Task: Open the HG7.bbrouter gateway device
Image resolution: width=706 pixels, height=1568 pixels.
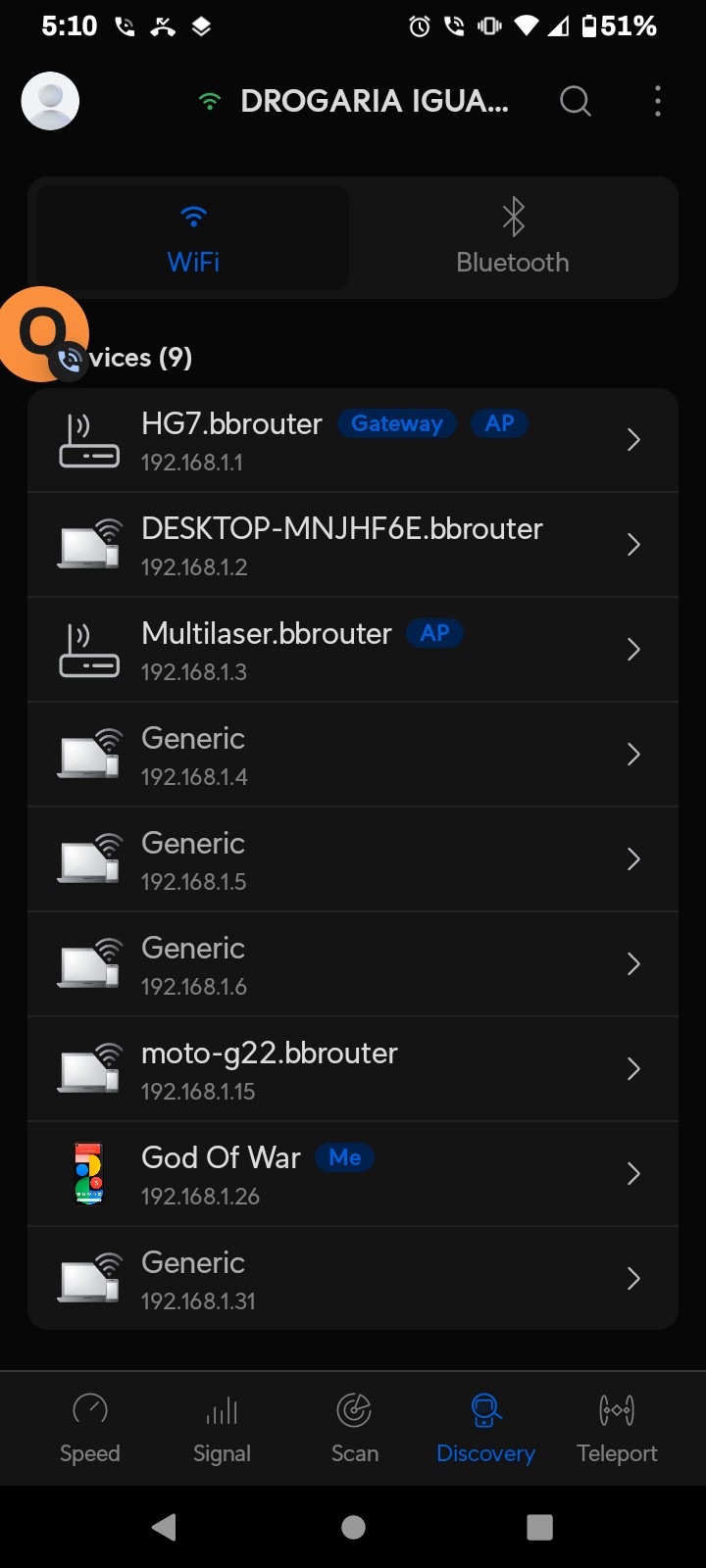Action: (x=353, y=441)
